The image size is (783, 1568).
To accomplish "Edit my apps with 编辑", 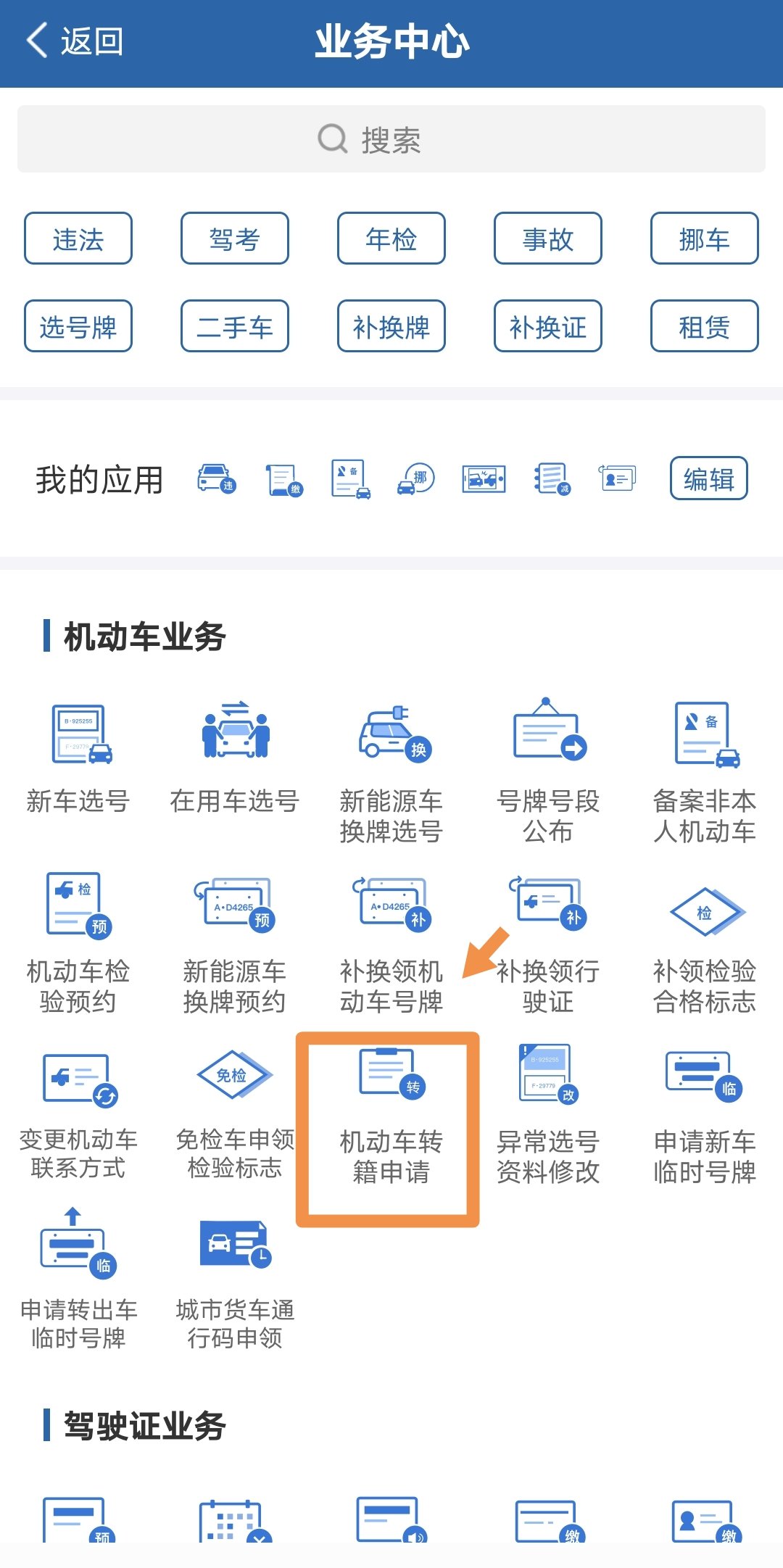I will pyautogui.click(x=708, y=478).
